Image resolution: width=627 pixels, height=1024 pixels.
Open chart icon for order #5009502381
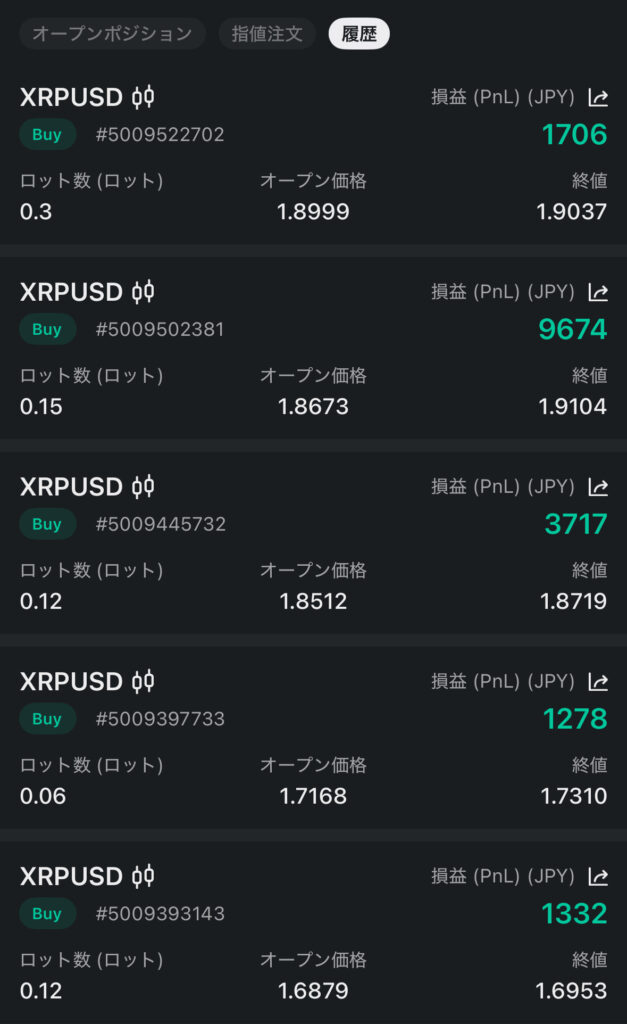143,292
